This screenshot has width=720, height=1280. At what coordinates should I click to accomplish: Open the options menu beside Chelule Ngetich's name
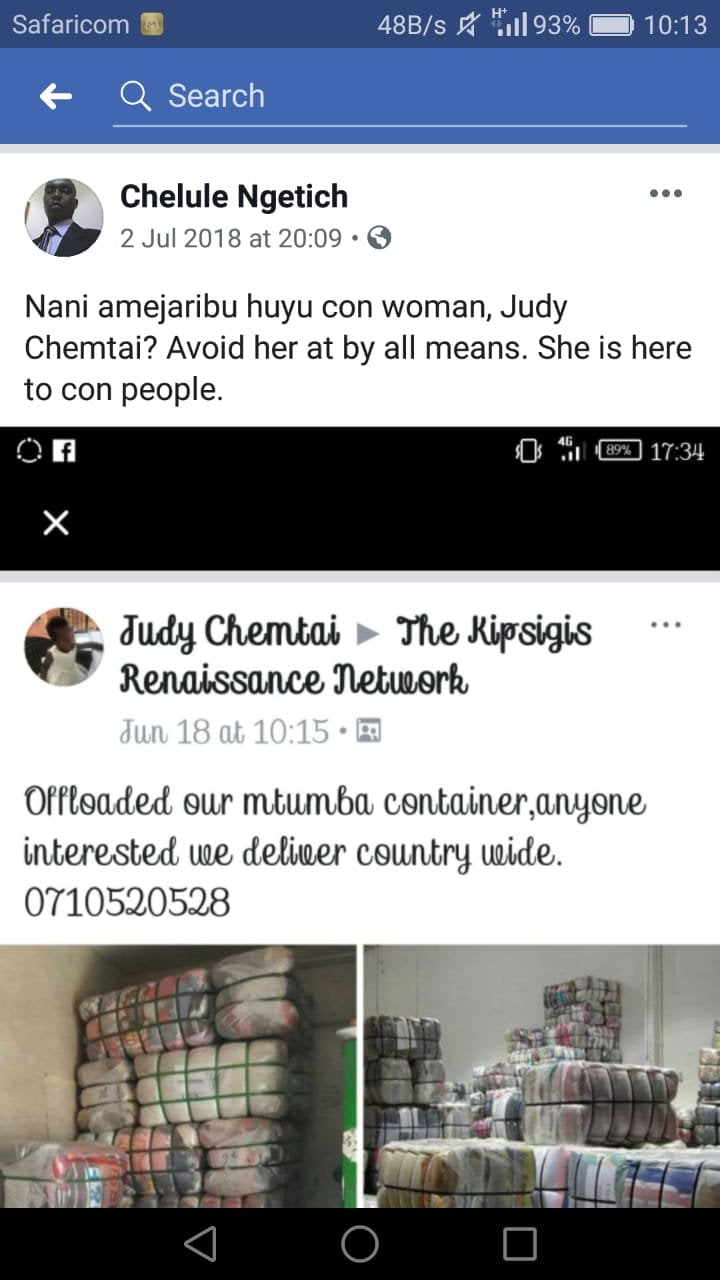(665, 194)
